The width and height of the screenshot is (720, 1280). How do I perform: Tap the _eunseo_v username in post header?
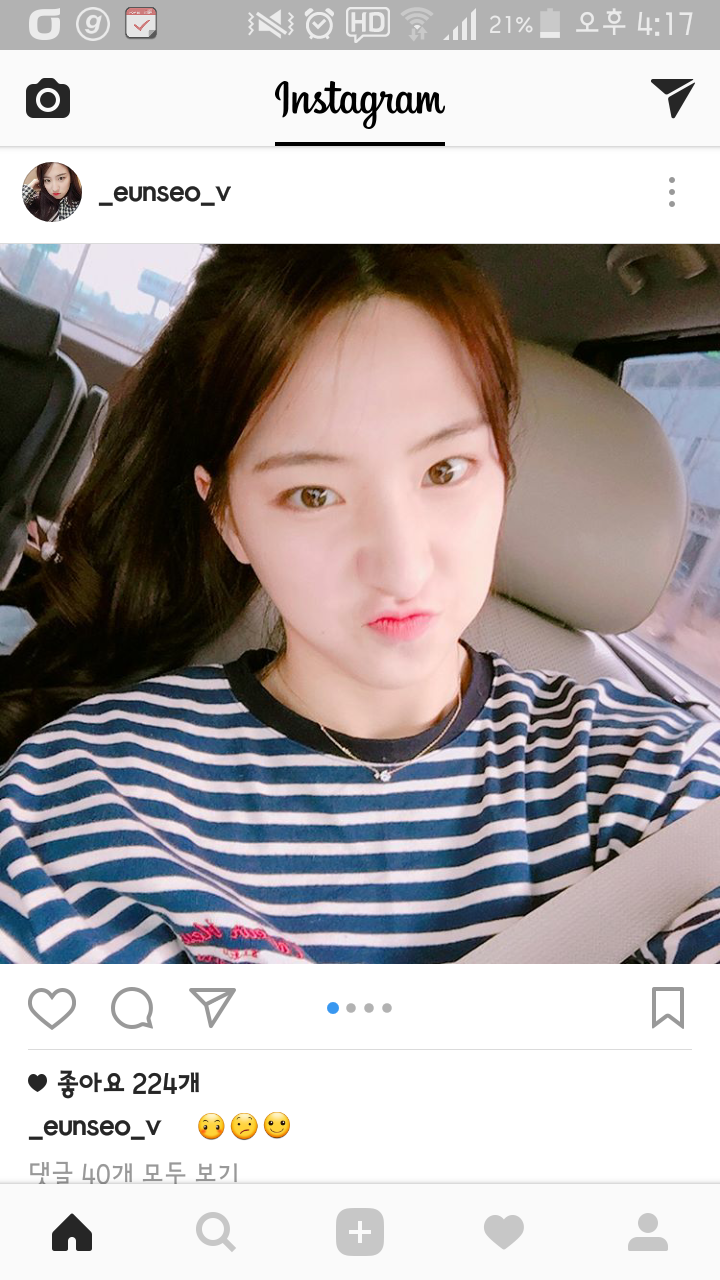[165, 193]
